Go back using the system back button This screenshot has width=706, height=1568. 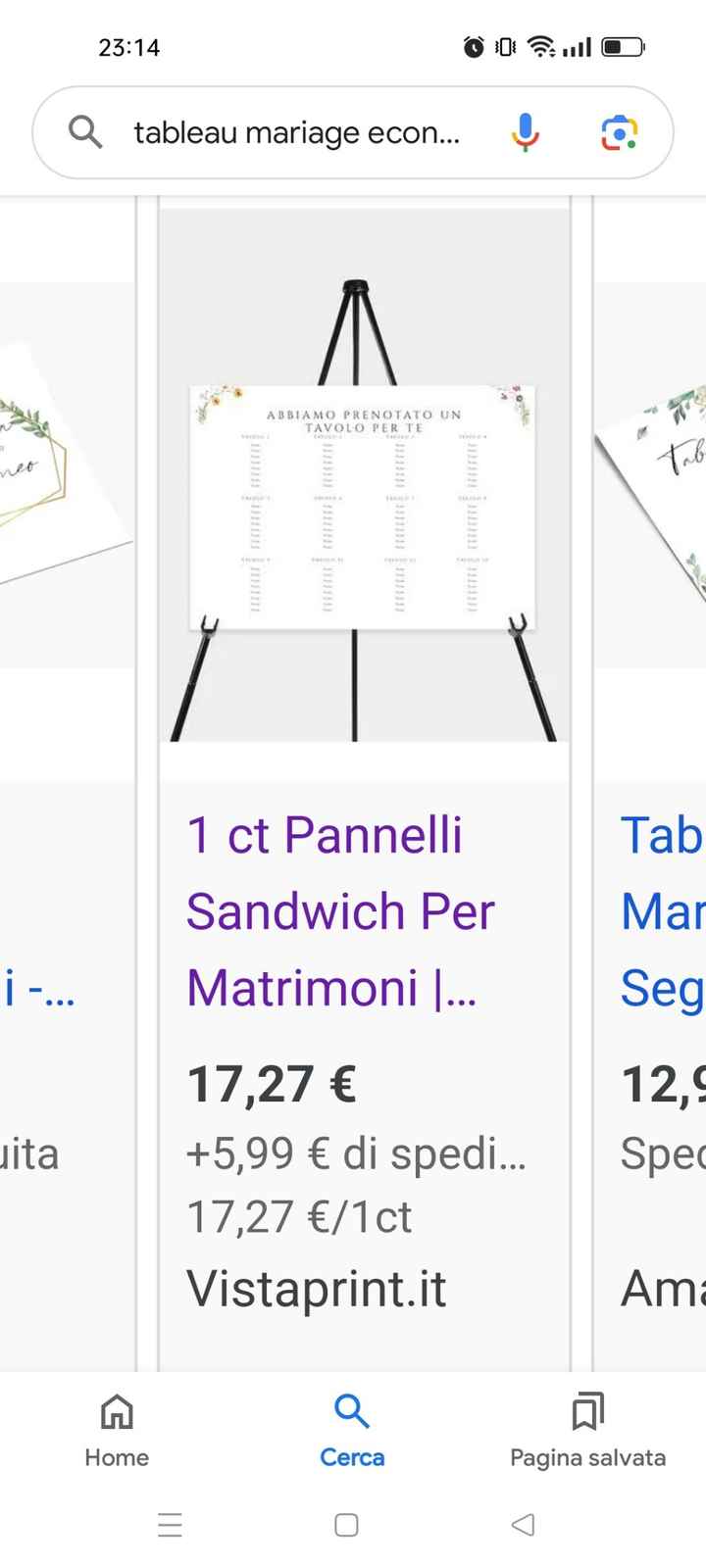tap(523, 1525)
